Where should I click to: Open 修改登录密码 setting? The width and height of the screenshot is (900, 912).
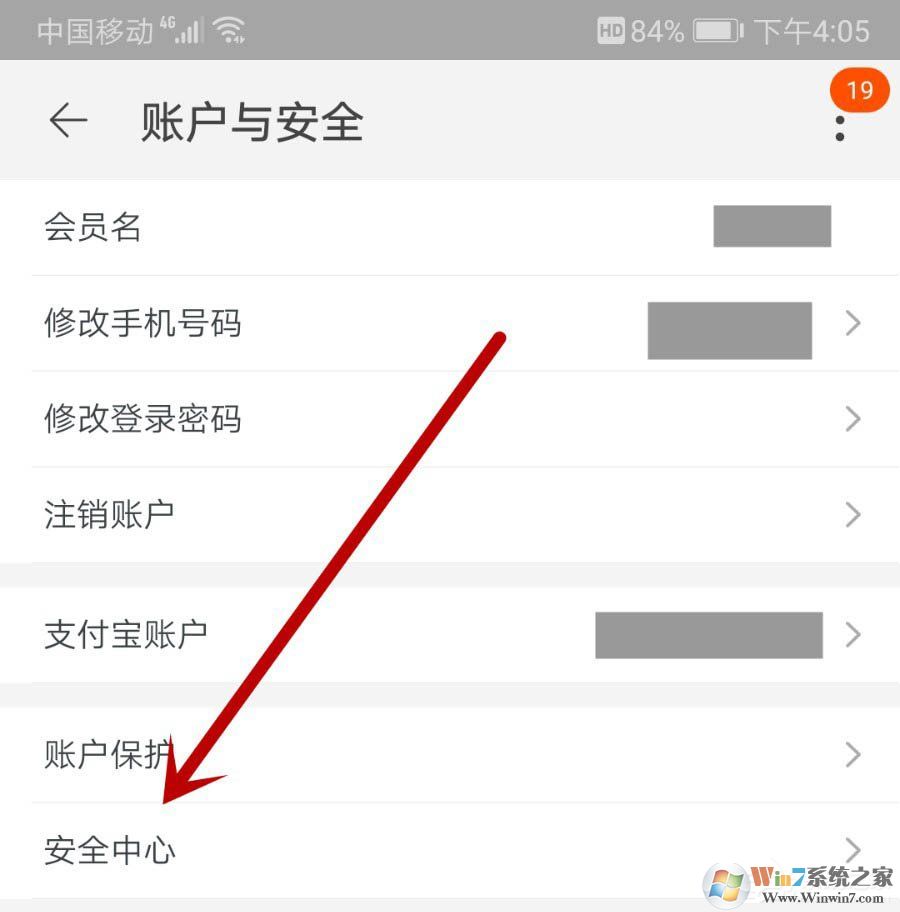pyautogui.click(x=142, y=418)
